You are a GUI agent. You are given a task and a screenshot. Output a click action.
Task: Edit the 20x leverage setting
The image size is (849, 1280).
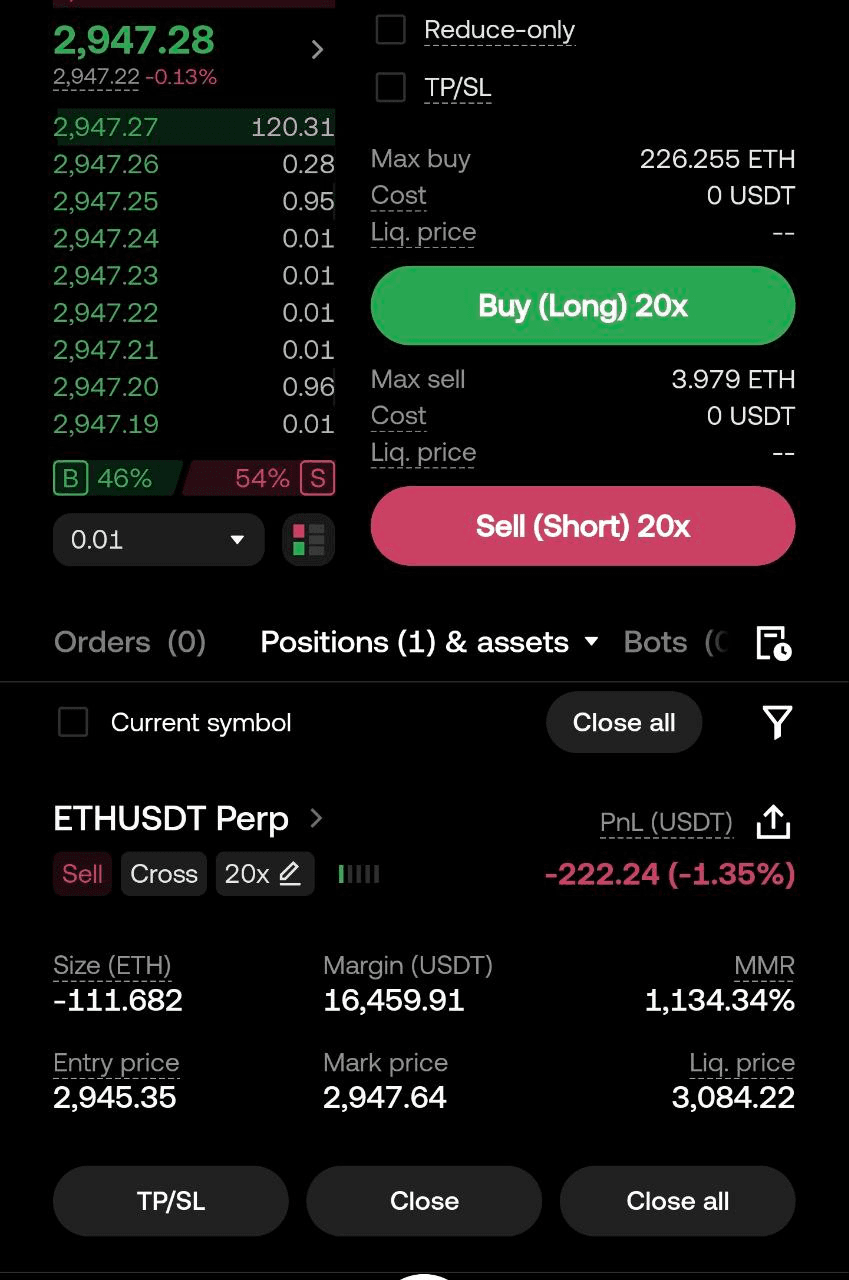(x=264, y=874)
